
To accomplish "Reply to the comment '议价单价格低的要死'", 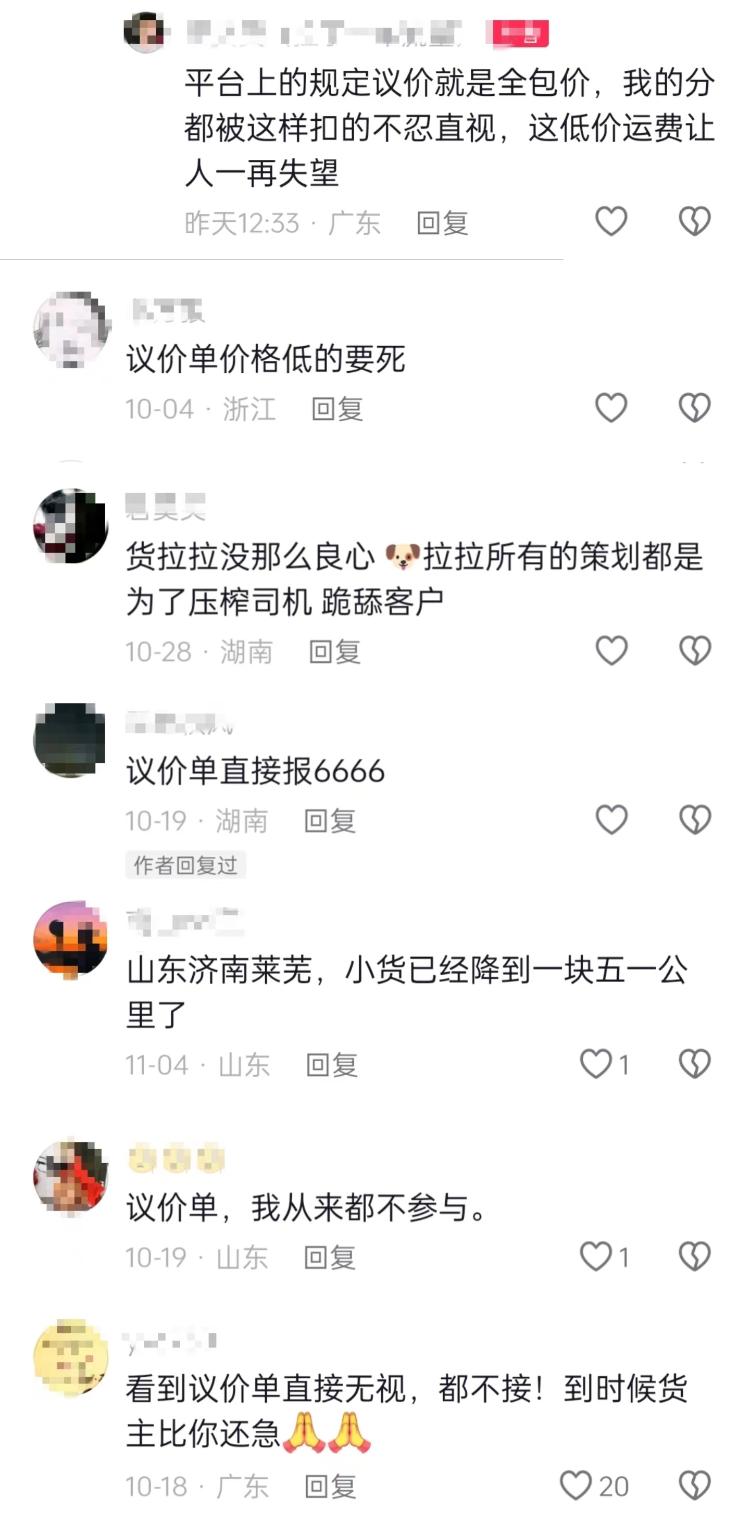I will [337, 409].
